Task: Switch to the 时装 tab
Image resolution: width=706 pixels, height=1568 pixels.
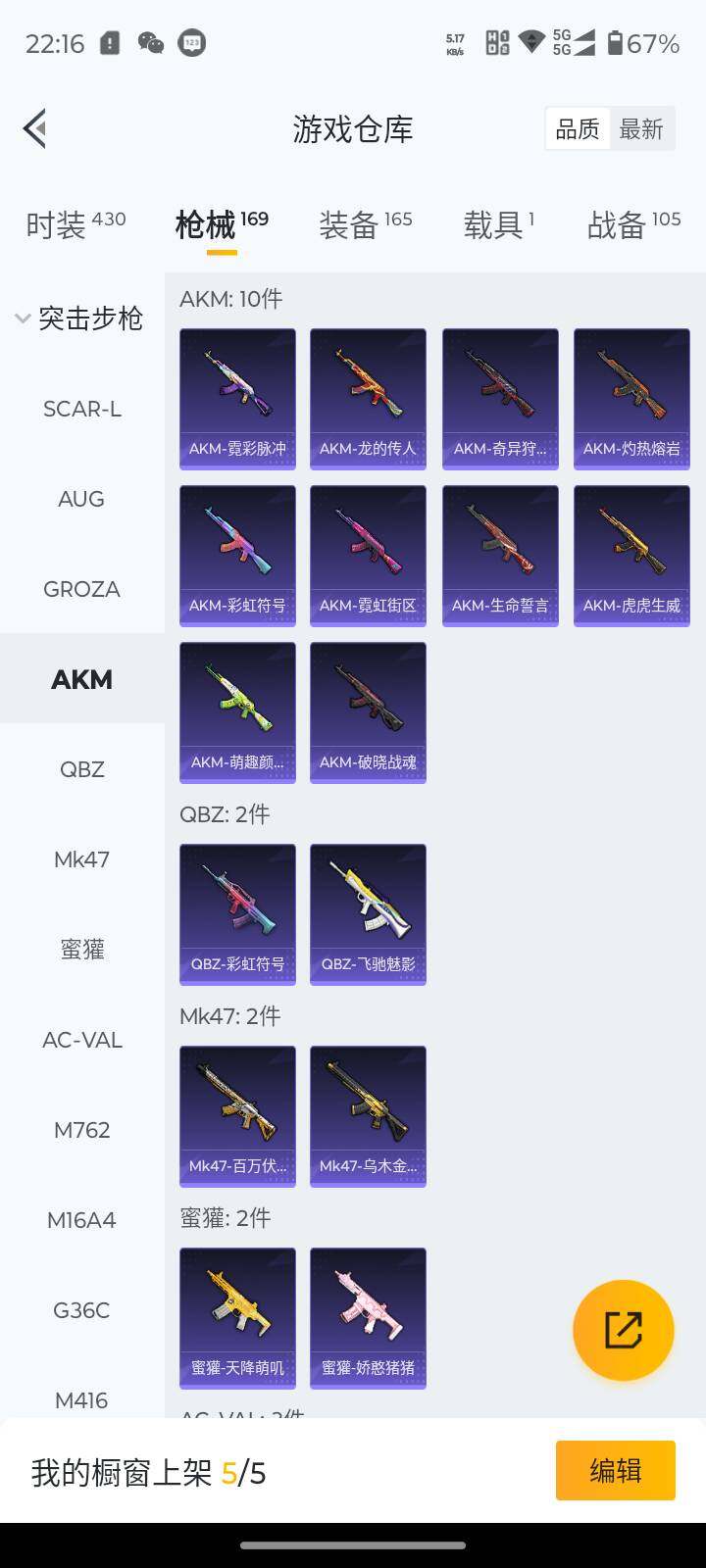Action: click(x=76, y=224)
